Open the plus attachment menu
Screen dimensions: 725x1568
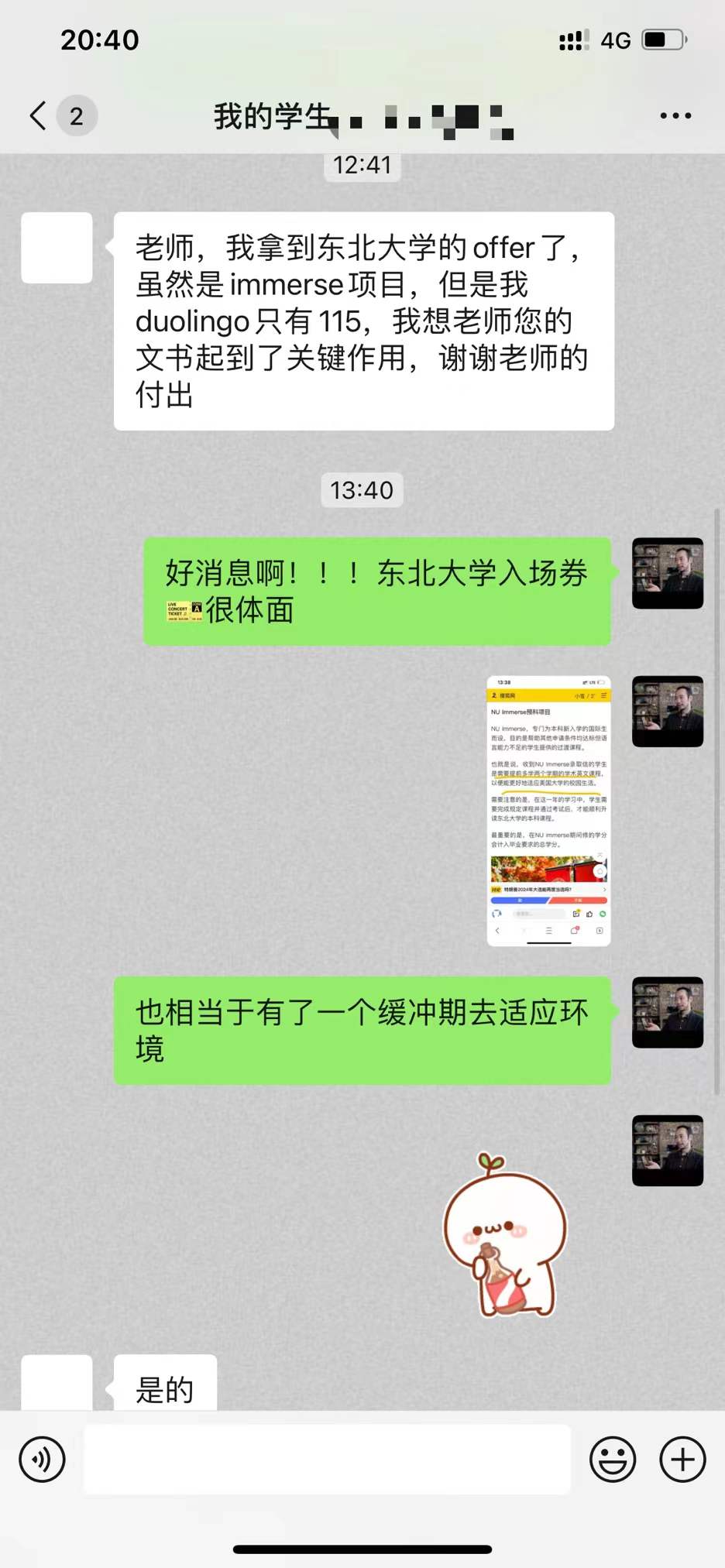click(682, 1460)
